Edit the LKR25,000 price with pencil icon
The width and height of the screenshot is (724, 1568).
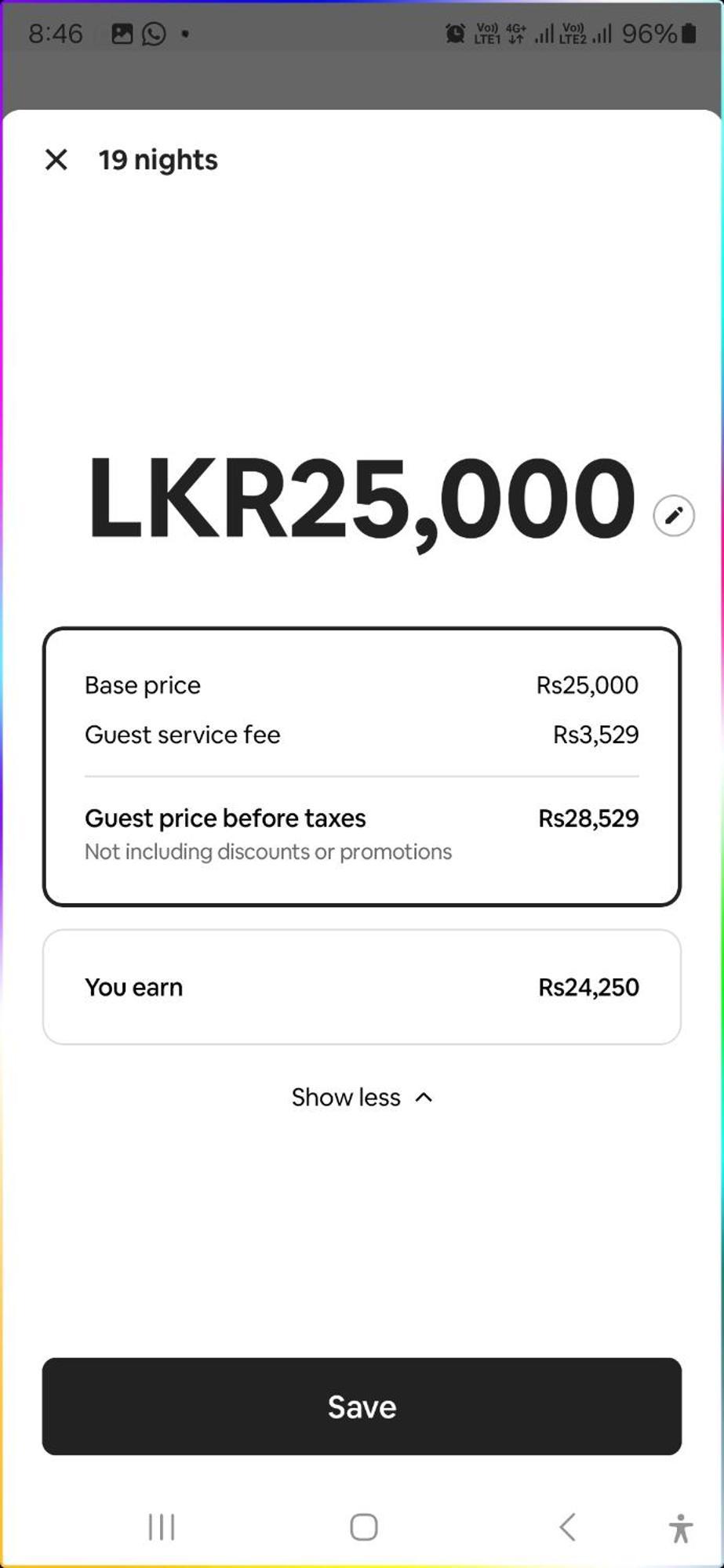click(x=673, y=516)
